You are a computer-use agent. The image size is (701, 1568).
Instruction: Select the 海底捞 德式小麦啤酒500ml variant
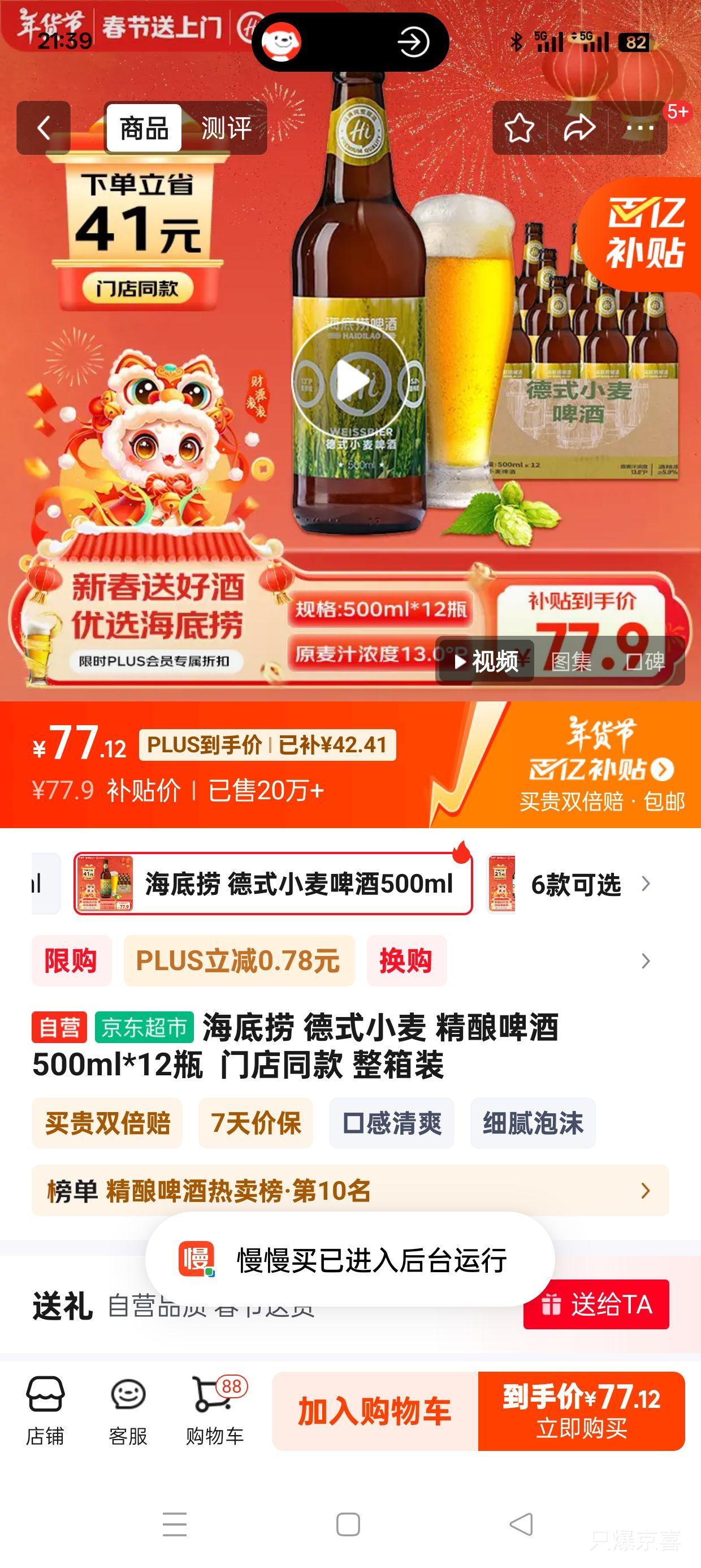273,883
